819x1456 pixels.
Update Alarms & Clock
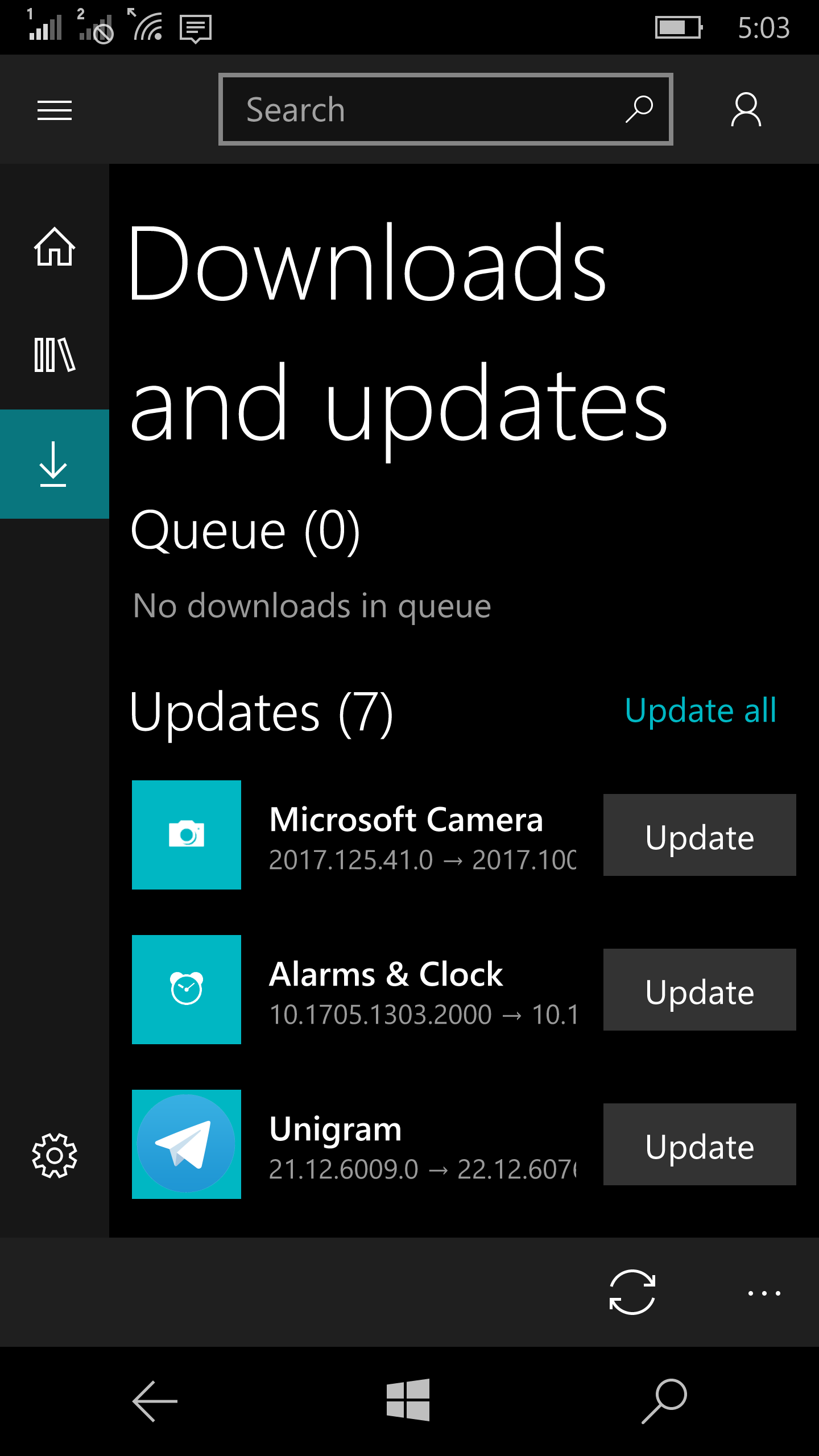pyautogui.click(x=700, y=990)
